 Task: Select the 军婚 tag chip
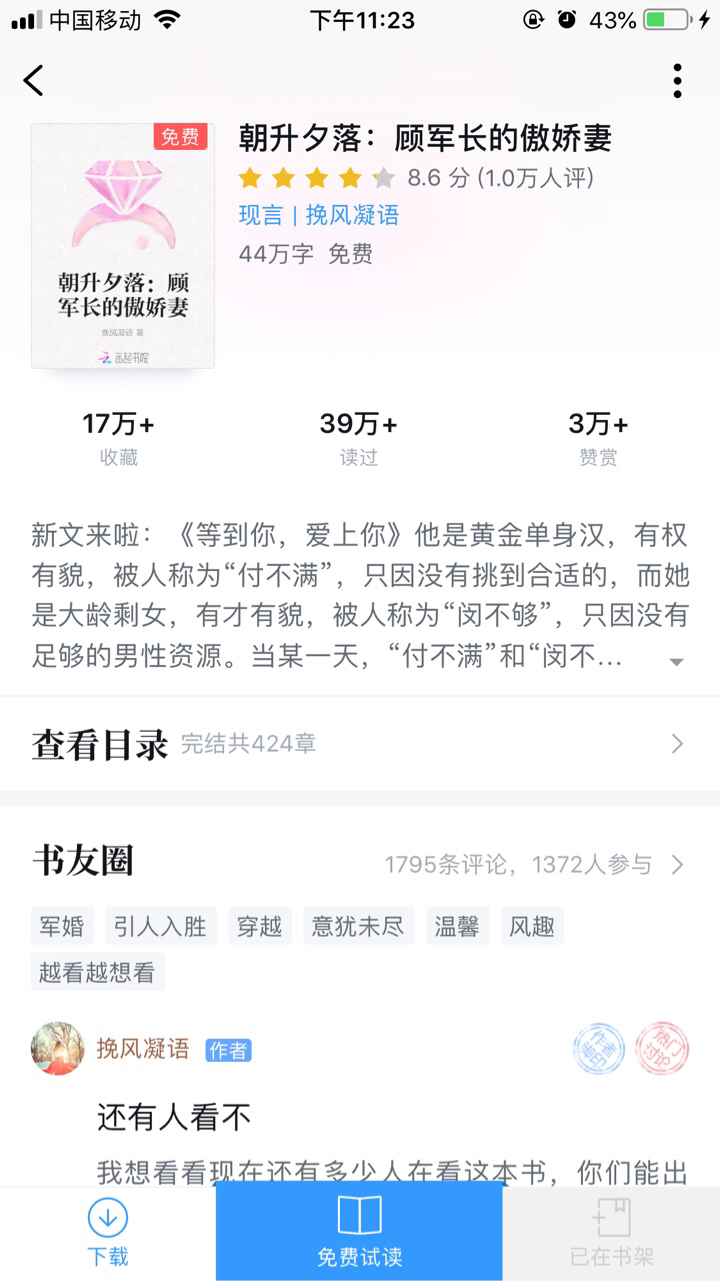pos(62,926)
